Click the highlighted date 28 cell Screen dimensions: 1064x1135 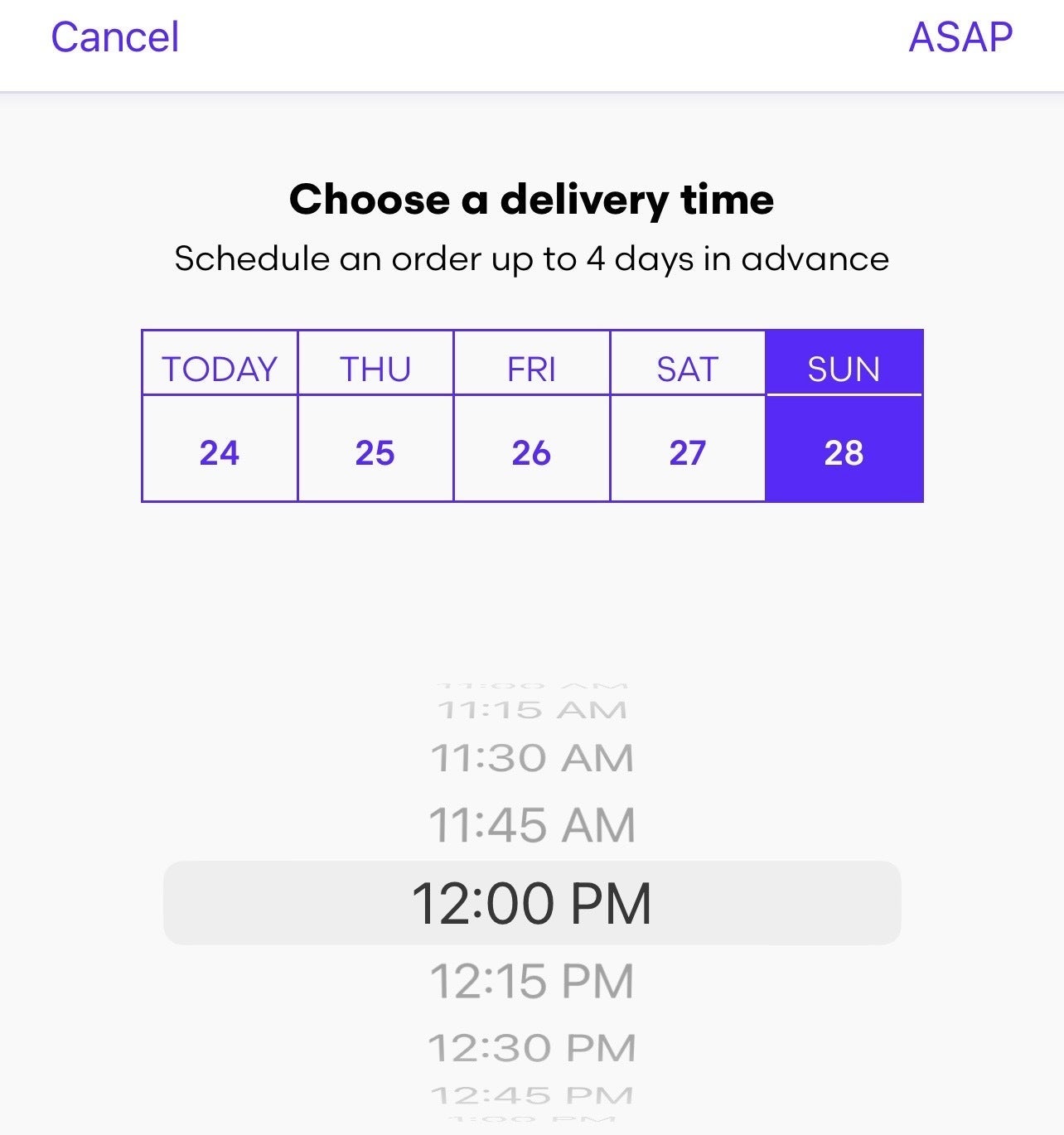point(844,452)
